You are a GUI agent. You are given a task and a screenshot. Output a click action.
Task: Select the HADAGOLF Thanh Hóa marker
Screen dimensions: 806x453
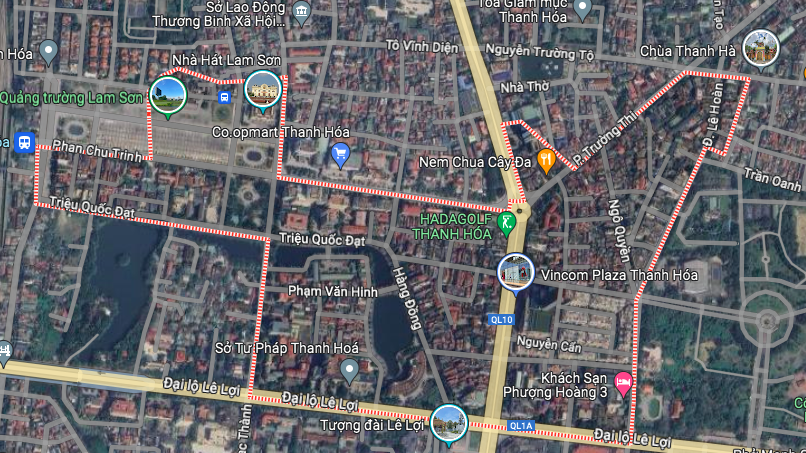tap(507, 224)
